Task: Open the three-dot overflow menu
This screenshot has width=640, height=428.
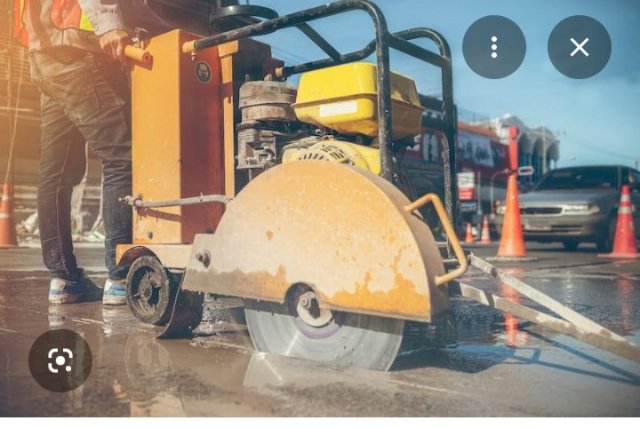Action: (494, 47)
